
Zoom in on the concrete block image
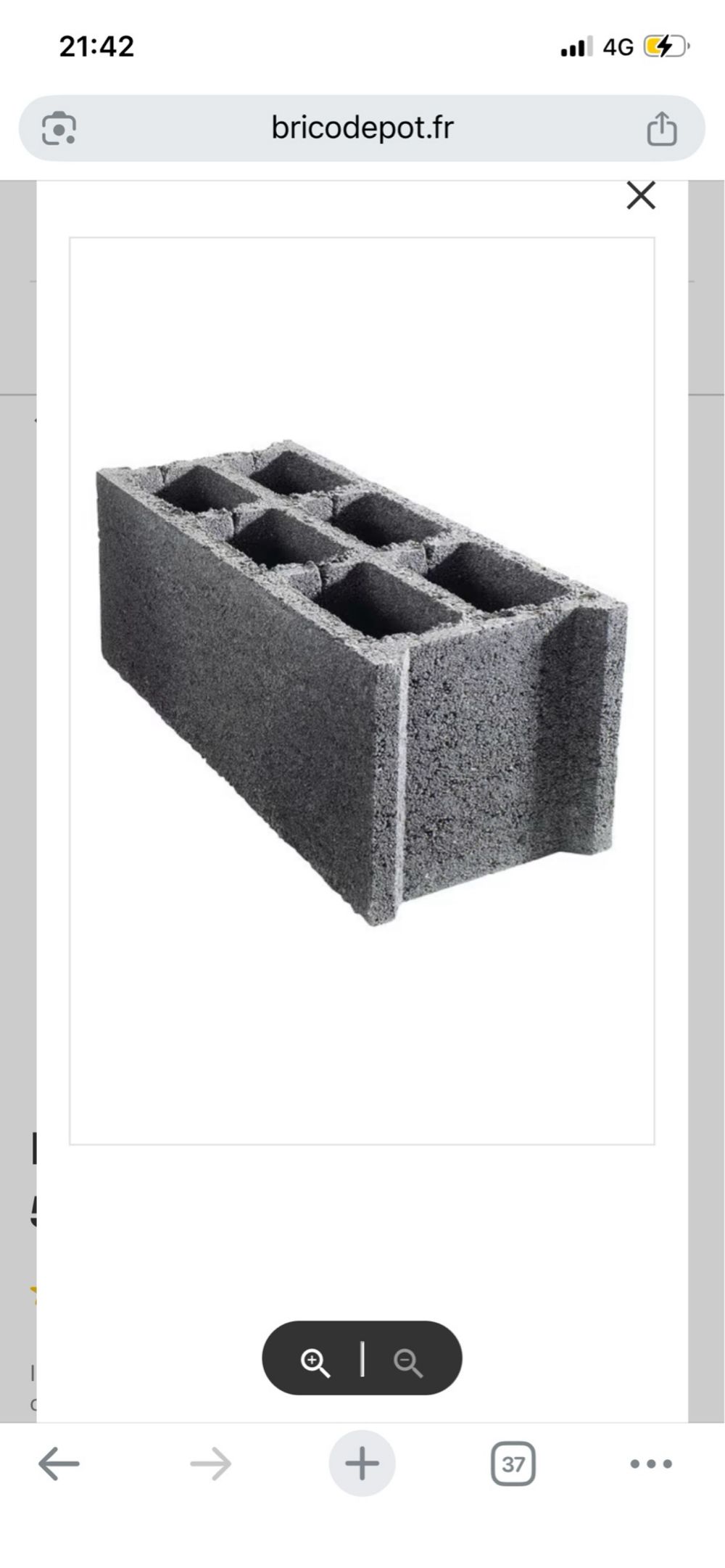click(315, 1362)
